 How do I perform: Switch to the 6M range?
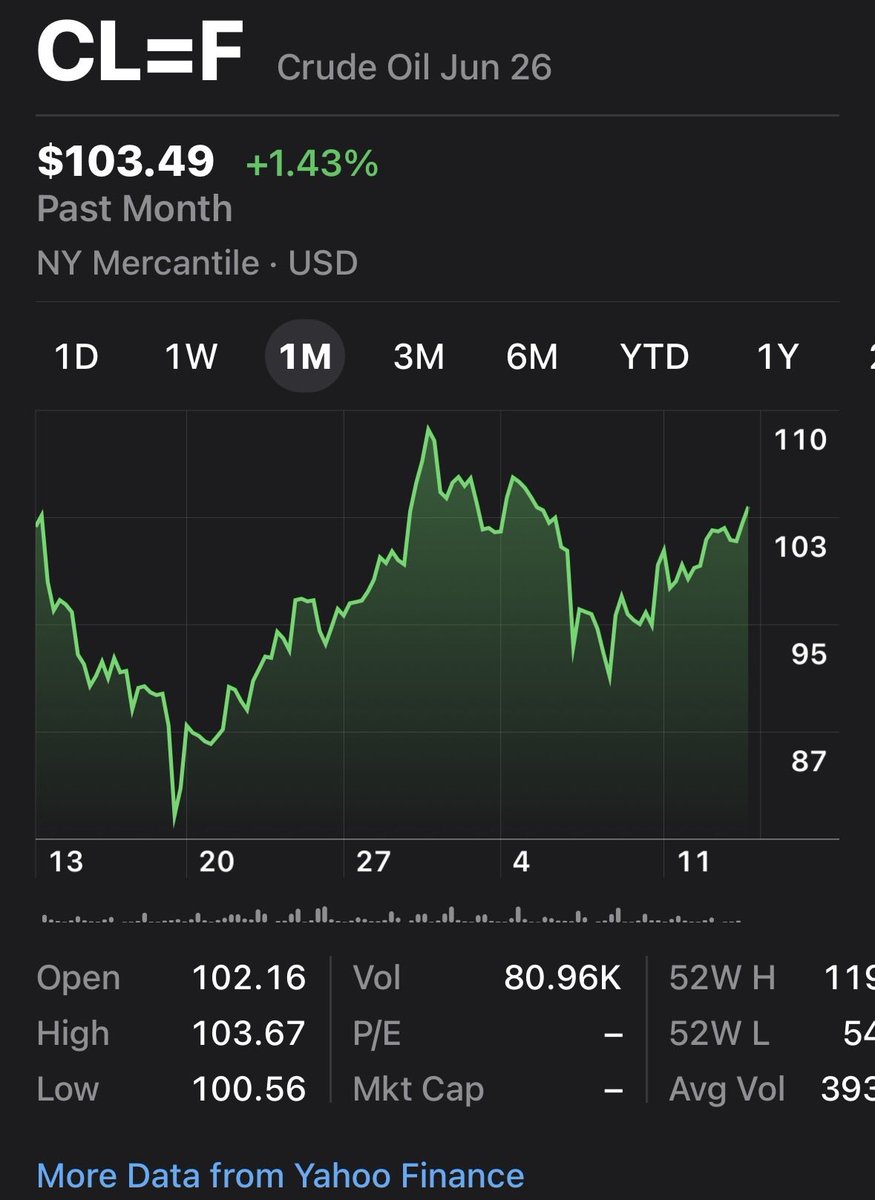[x=532, y=357]
